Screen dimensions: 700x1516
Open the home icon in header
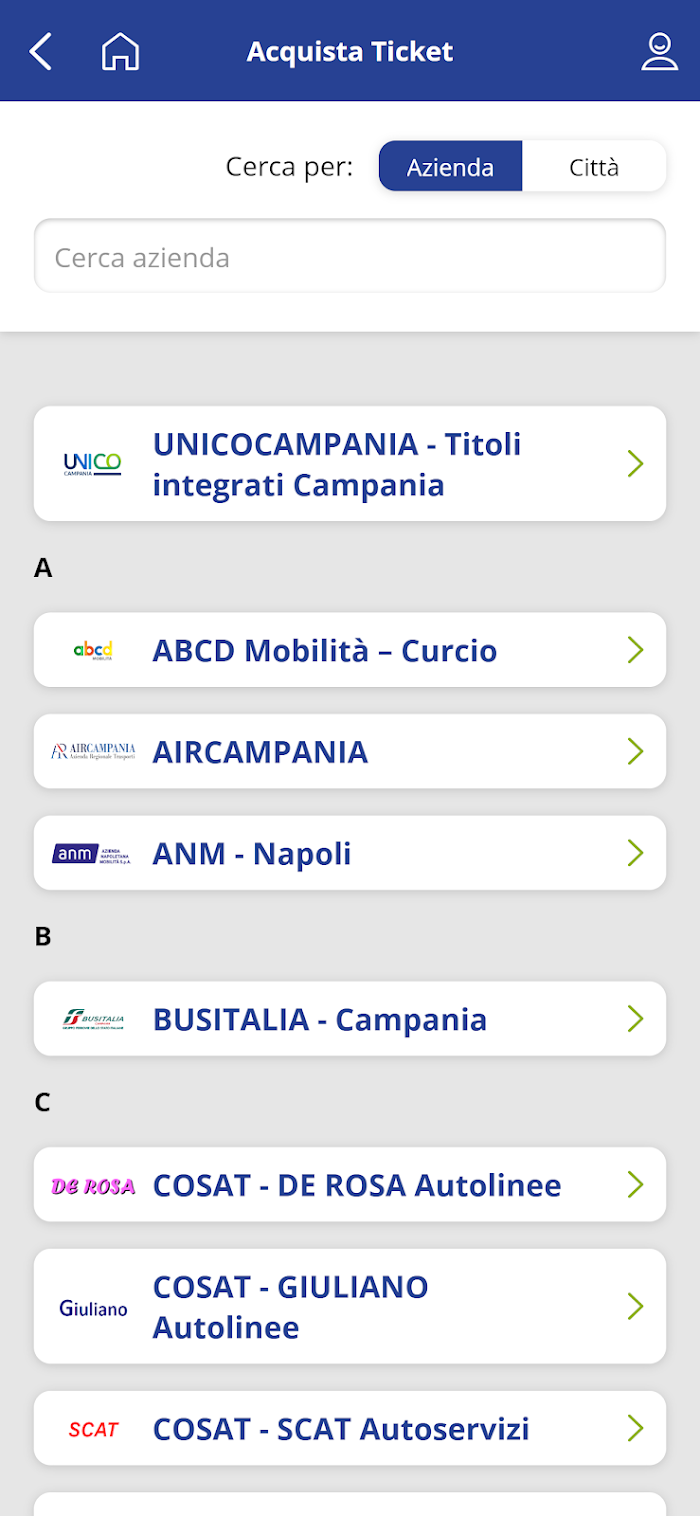(120, 51)
